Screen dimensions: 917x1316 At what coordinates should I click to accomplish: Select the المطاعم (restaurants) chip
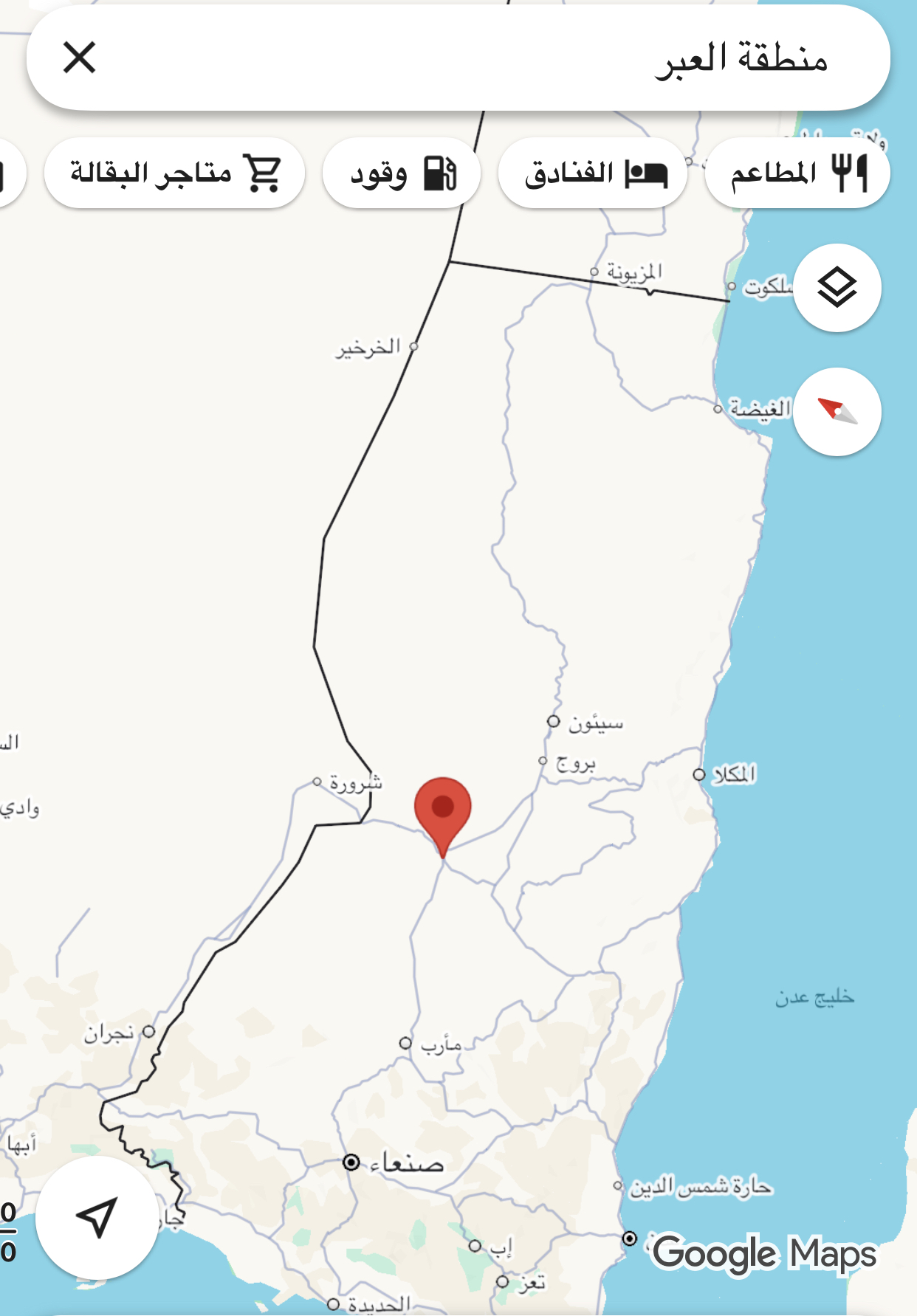point(797,173)
